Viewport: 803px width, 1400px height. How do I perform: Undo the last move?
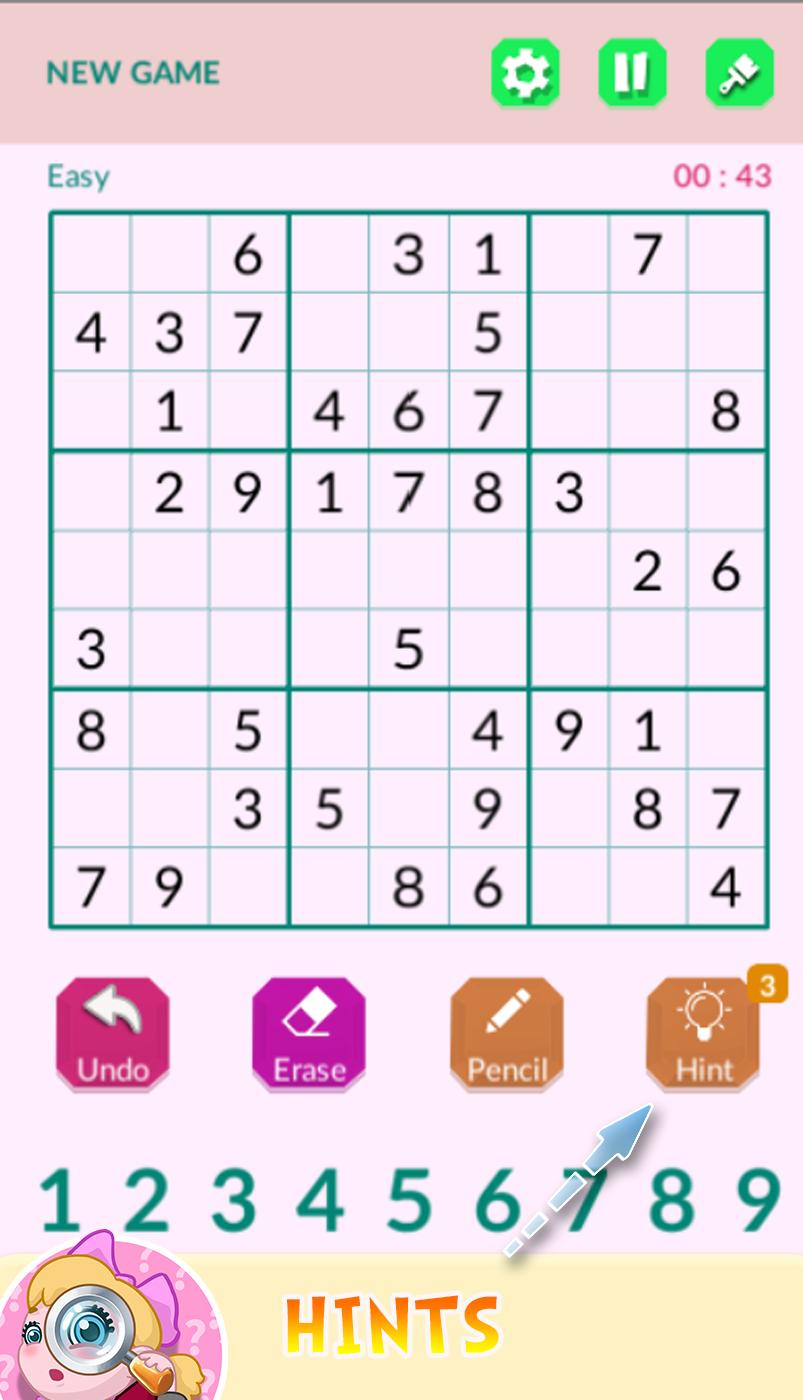click(112, 1034)
